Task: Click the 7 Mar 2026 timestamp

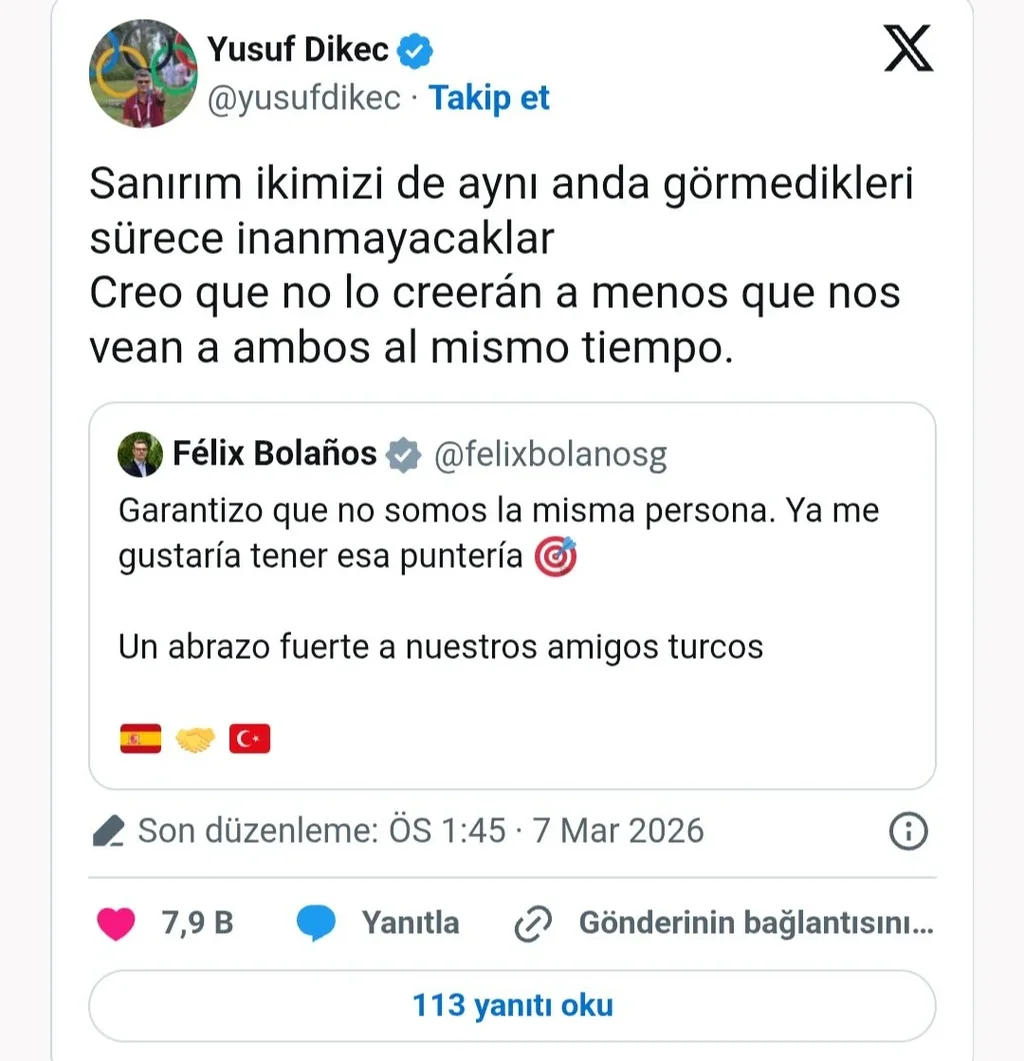Action: pyautogui.click(x=622, y=830)
